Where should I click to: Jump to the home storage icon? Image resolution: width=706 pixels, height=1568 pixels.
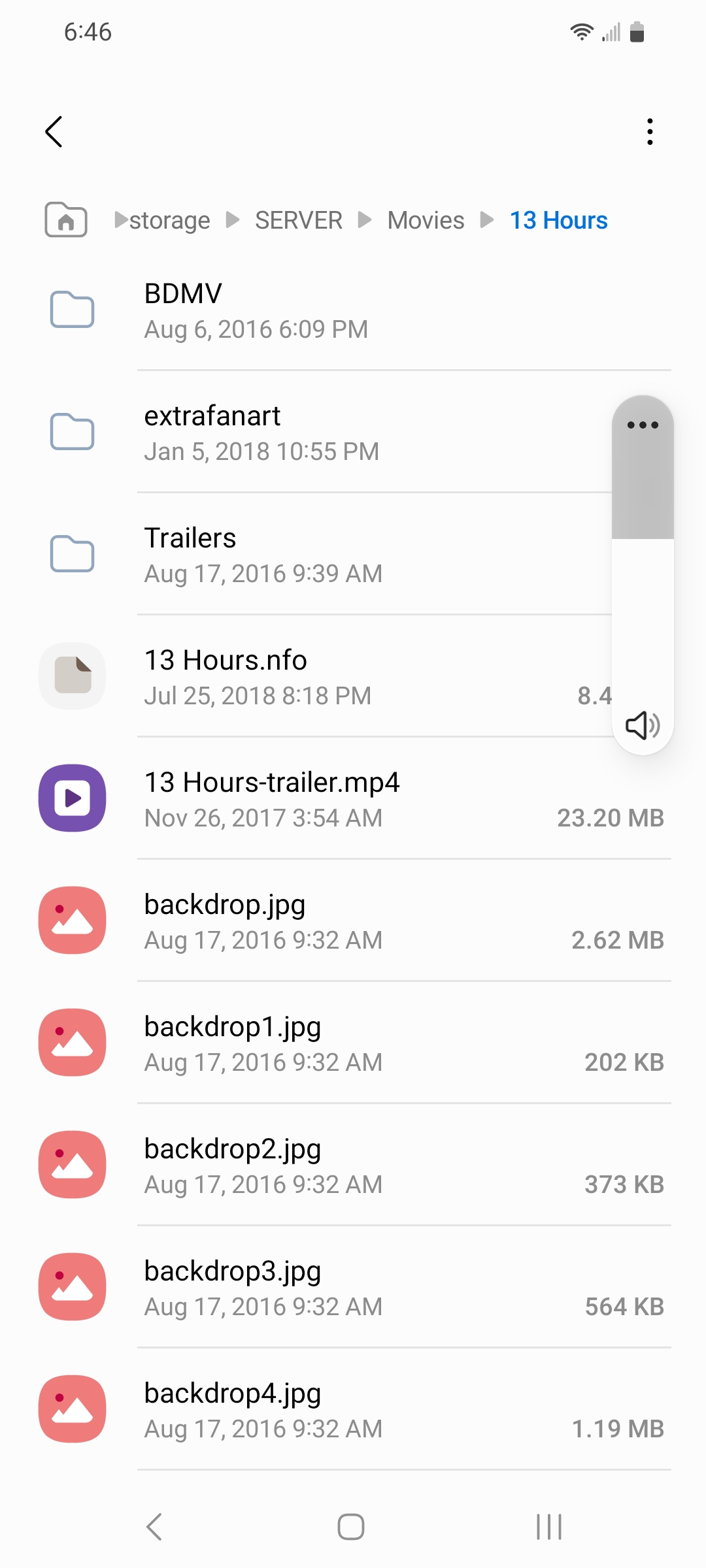click(66, 220)
